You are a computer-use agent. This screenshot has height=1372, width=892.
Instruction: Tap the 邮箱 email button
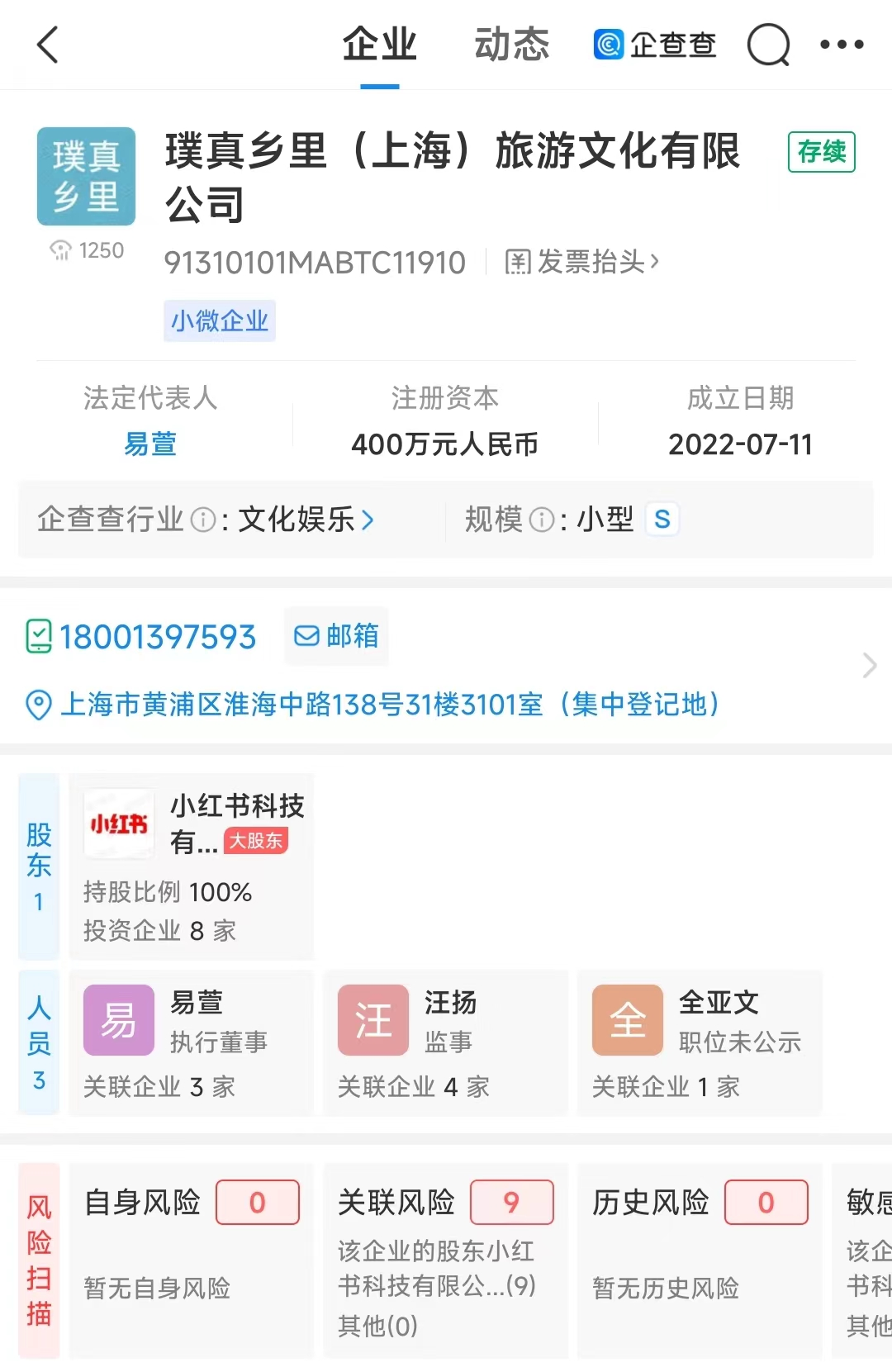(337, 636)
